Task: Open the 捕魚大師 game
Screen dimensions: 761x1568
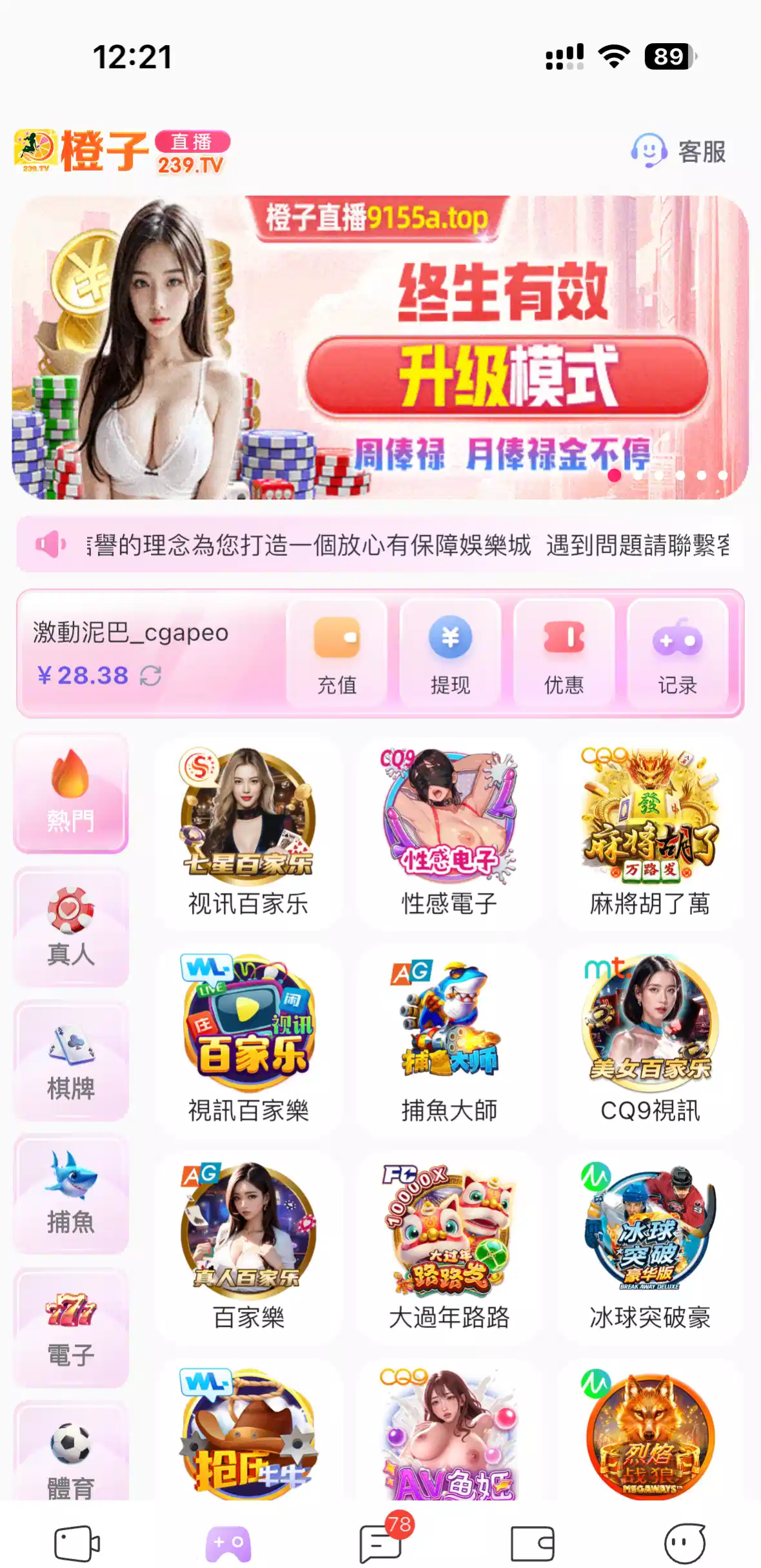Action: pos(450,1038)
